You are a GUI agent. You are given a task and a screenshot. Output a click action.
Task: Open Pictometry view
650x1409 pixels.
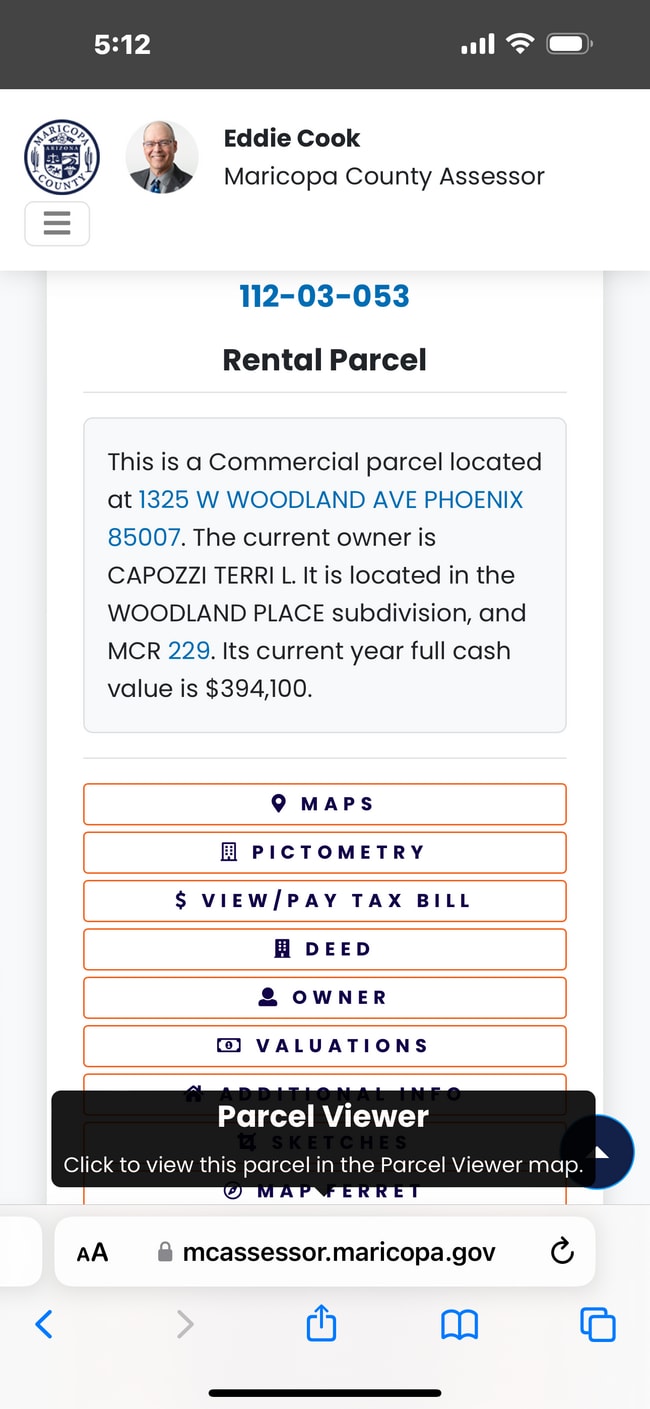point(324,852)
